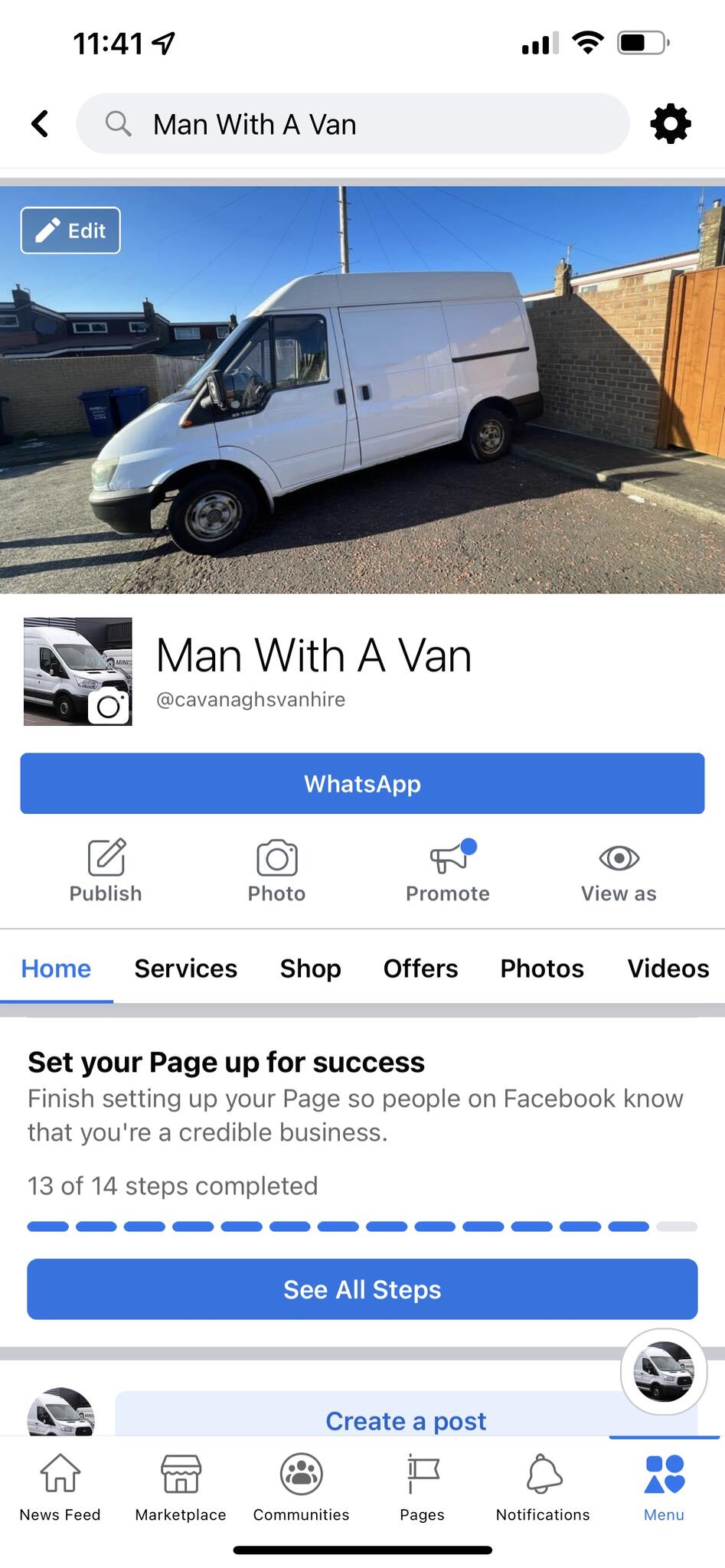The image size is (725, 1568).
Task: Open the Promote option
Action: (448, 871)
